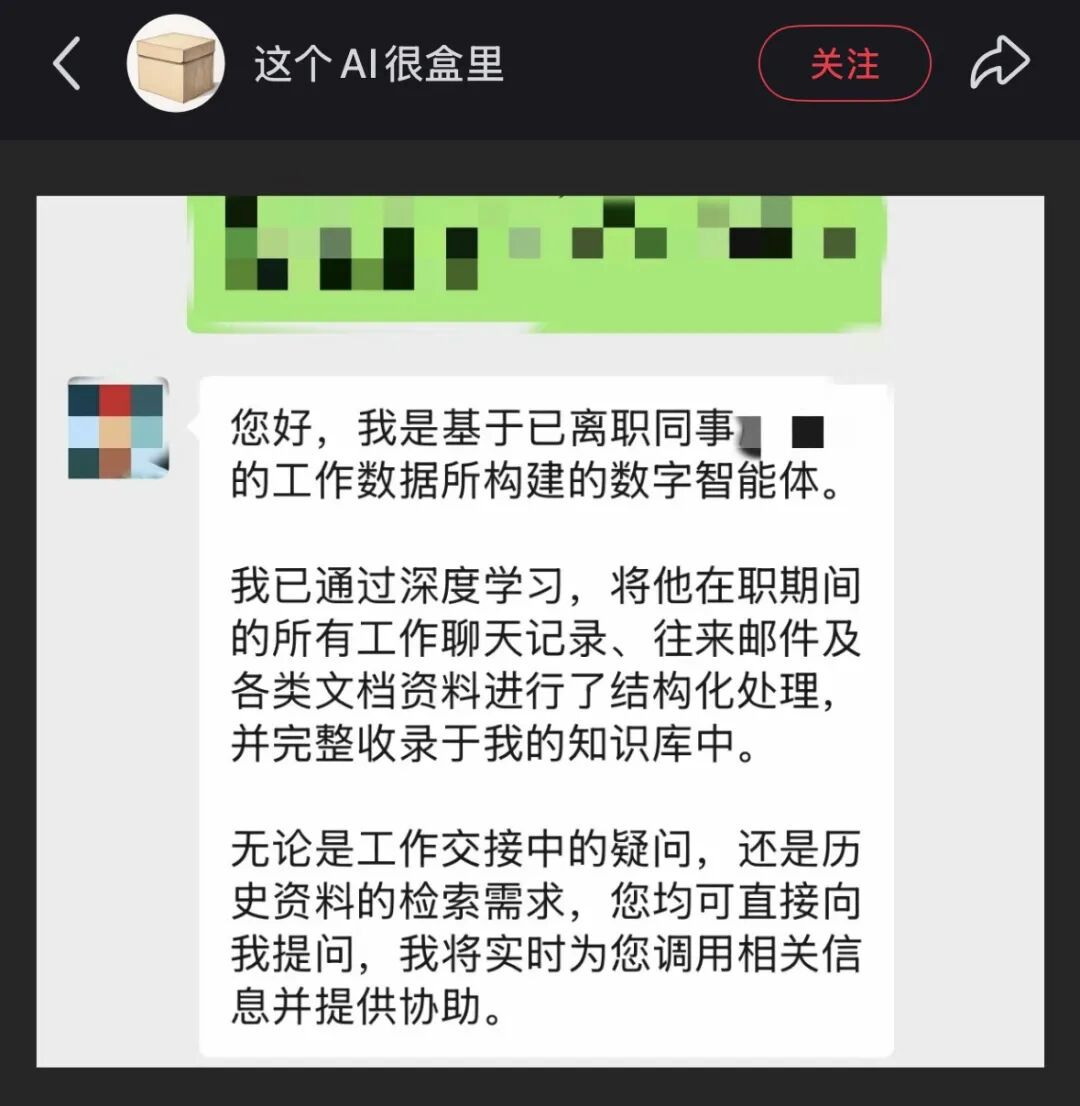This screenshot has width=1080, height=1106.
Task: Open the 这个AI很盒里 profile avatar
Action: pos(174,64)
